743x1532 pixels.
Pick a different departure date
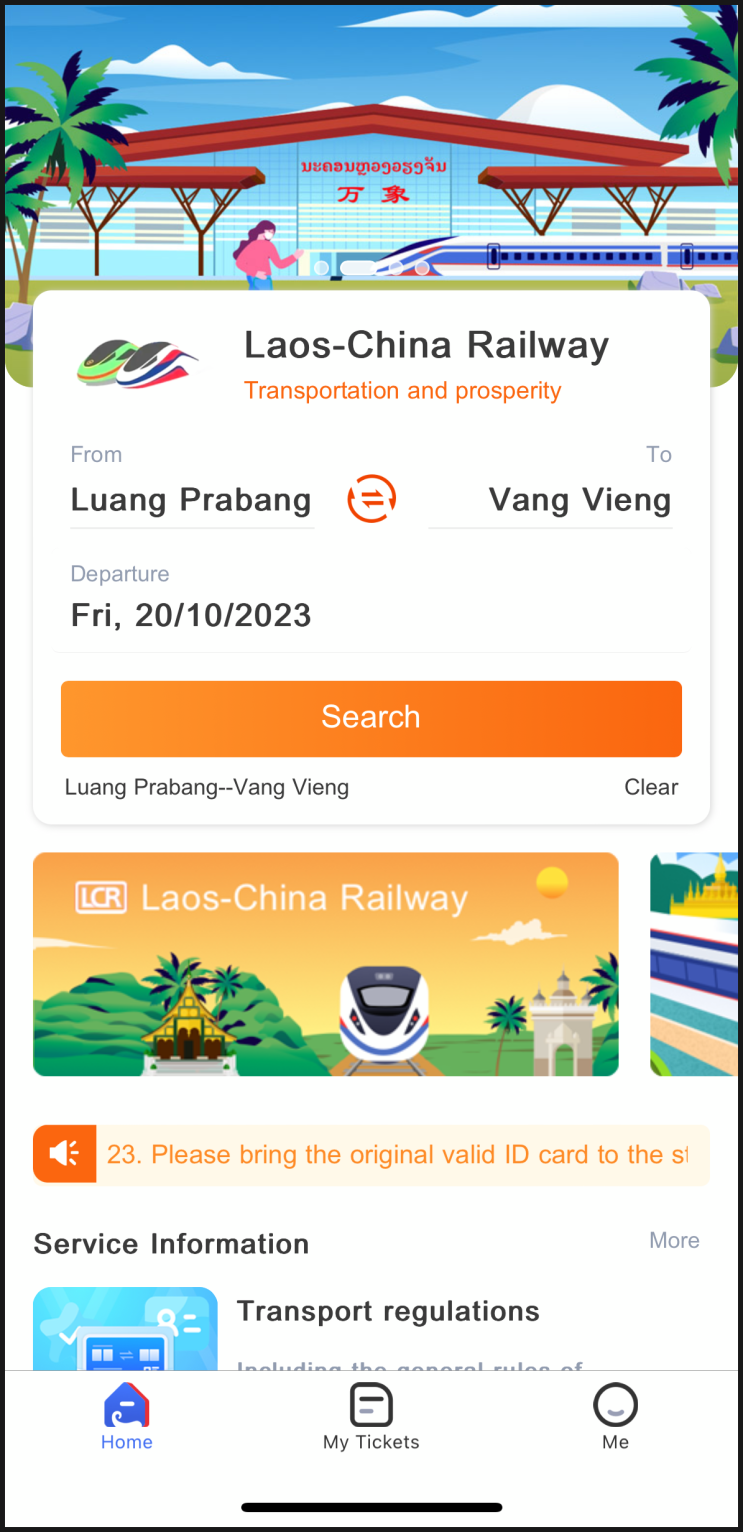click(191, 614)
